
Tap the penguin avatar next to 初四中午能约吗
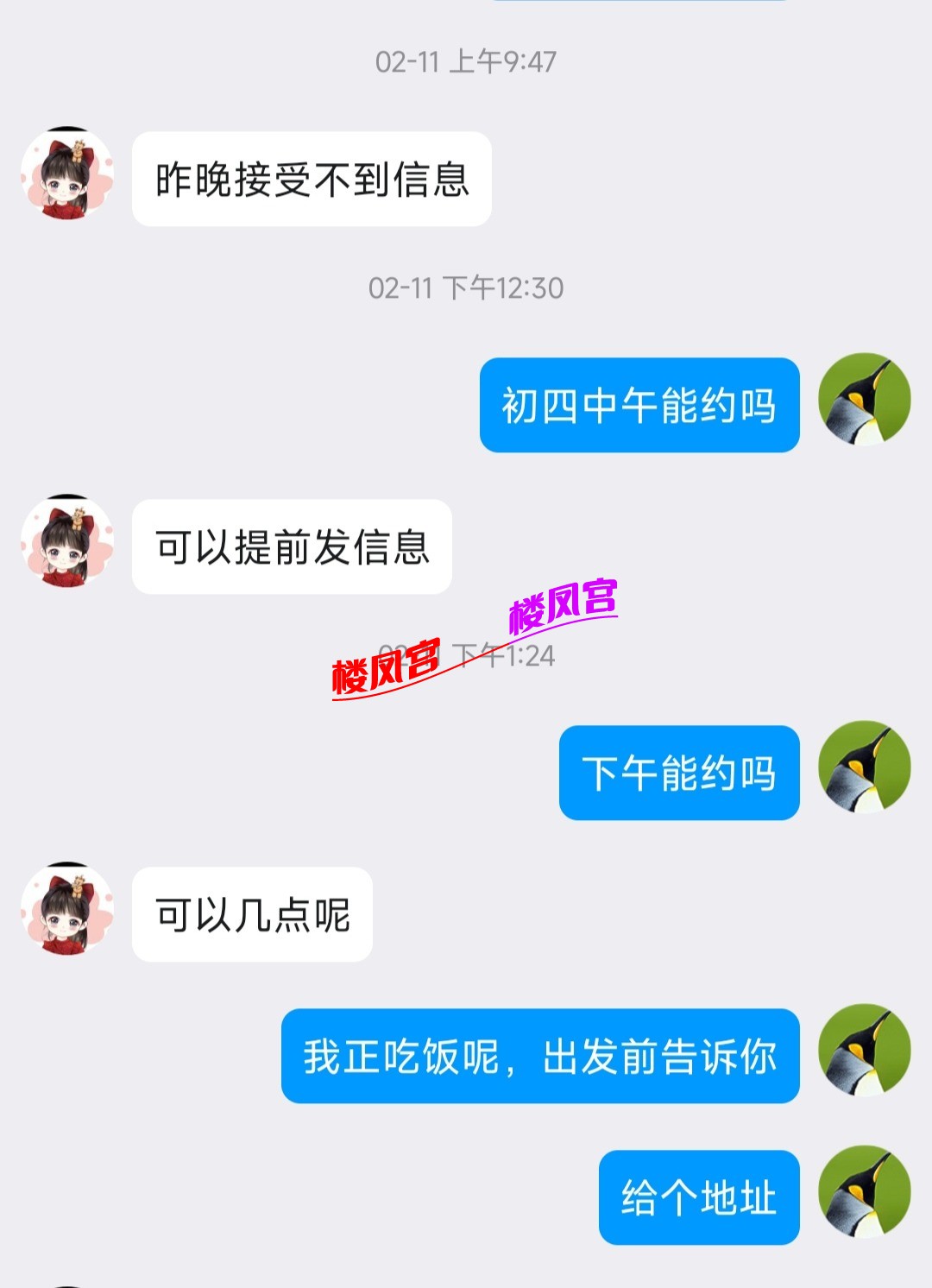point(864,400)
